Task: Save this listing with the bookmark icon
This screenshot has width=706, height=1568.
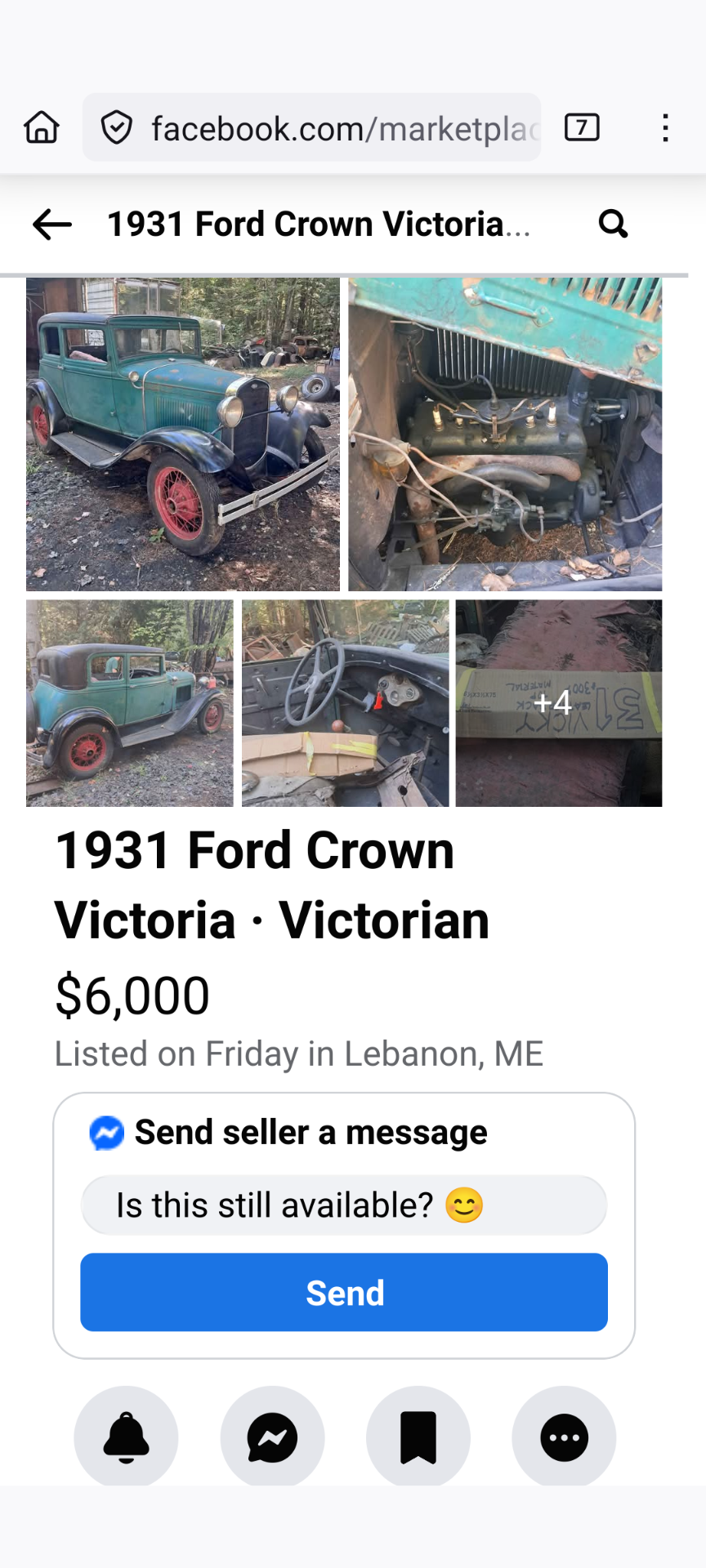Action: (x=418, y=1437)
